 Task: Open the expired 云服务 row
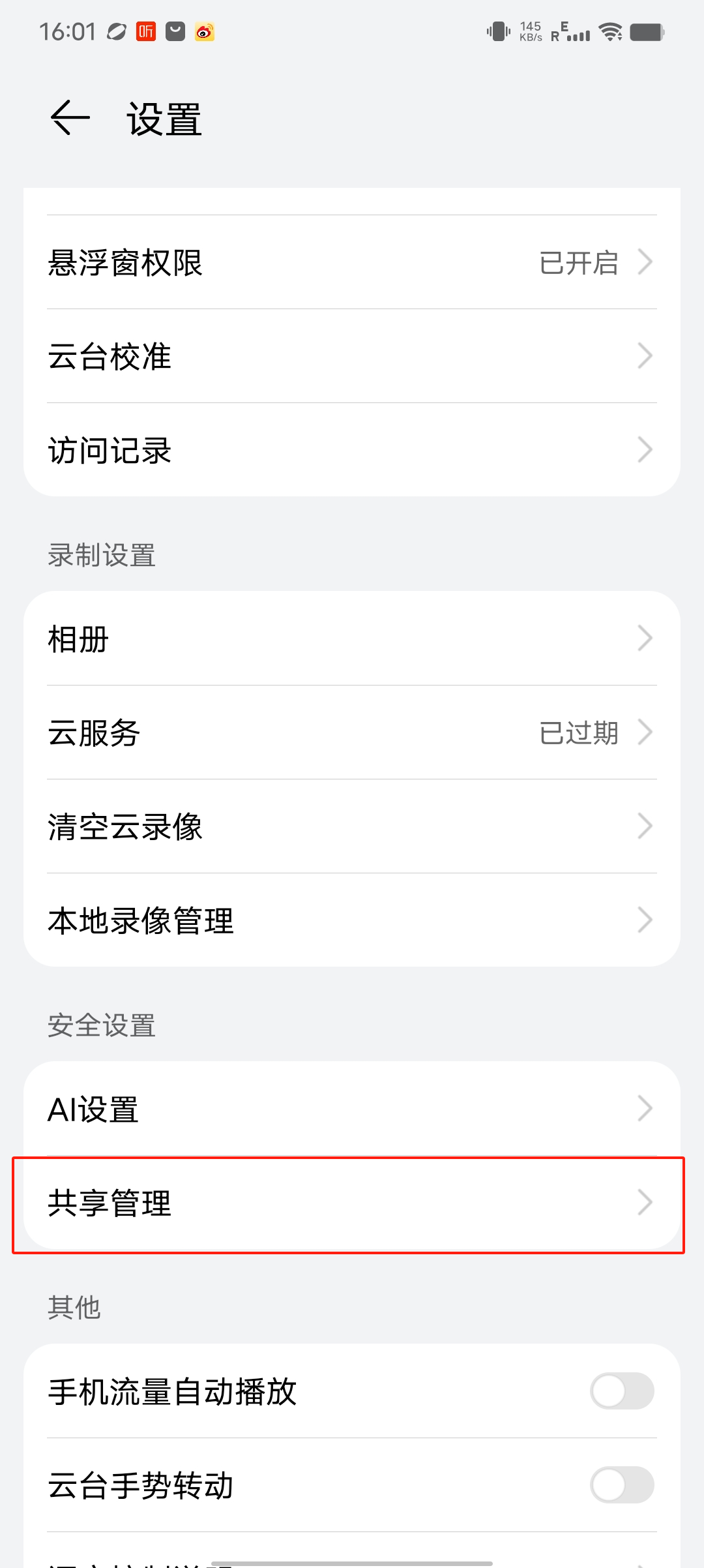[x=352, y=732]
